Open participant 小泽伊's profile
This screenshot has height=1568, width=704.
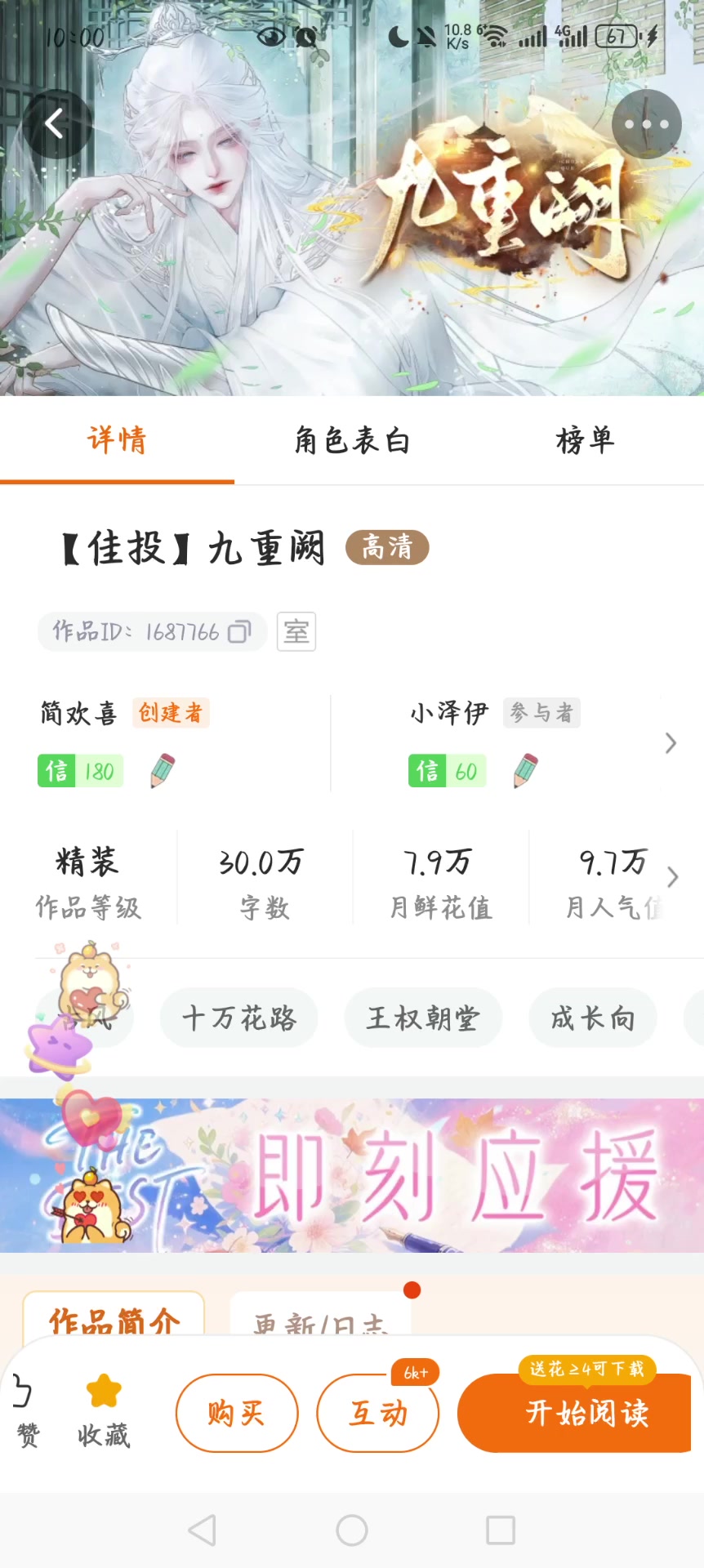[x=448, y=713]
